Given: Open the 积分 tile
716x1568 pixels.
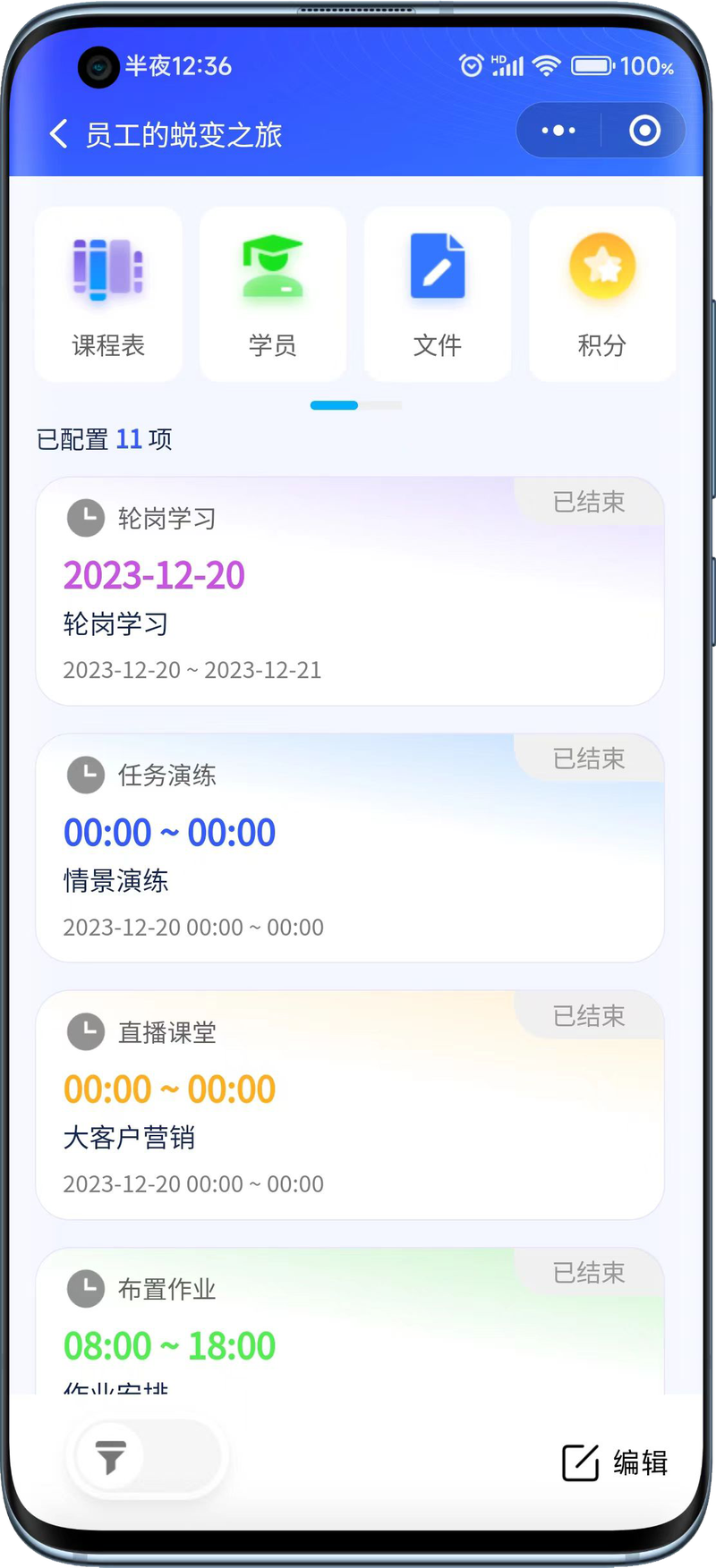Looking at the screenshot, I should pos(602,294).
